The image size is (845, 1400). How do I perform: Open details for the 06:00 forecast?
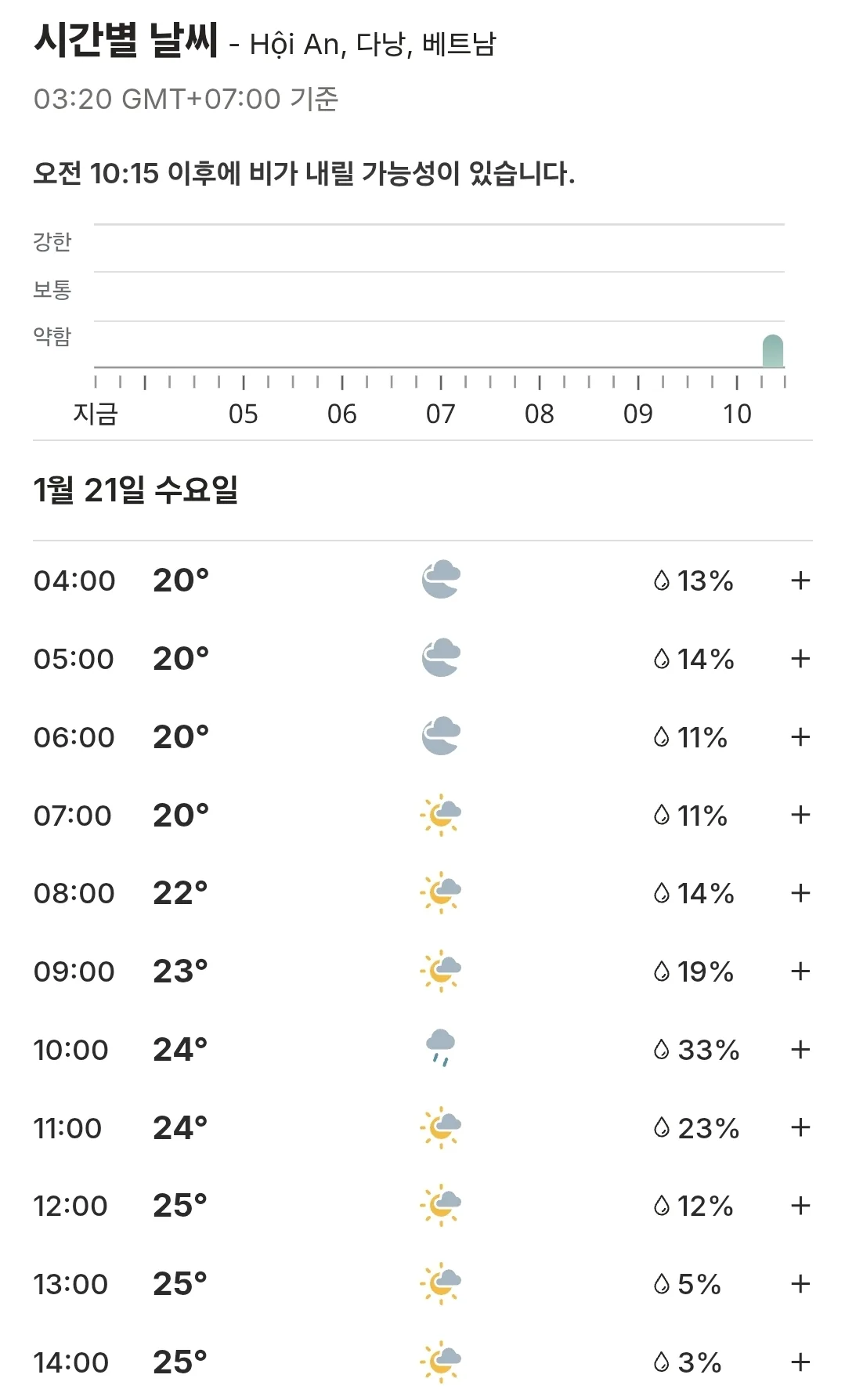click(800, 737)
